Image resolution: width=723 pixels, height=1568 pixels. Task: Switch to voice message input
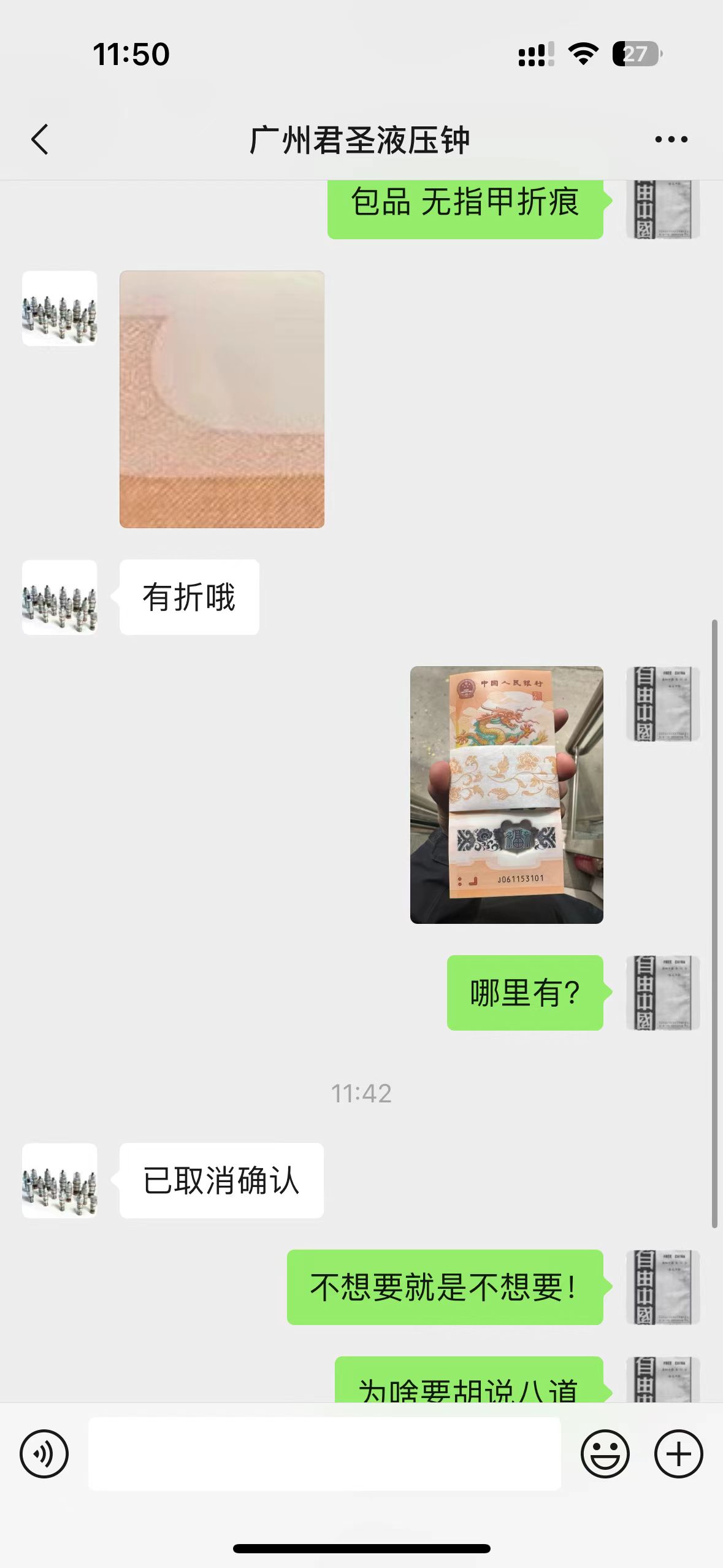44,1453
